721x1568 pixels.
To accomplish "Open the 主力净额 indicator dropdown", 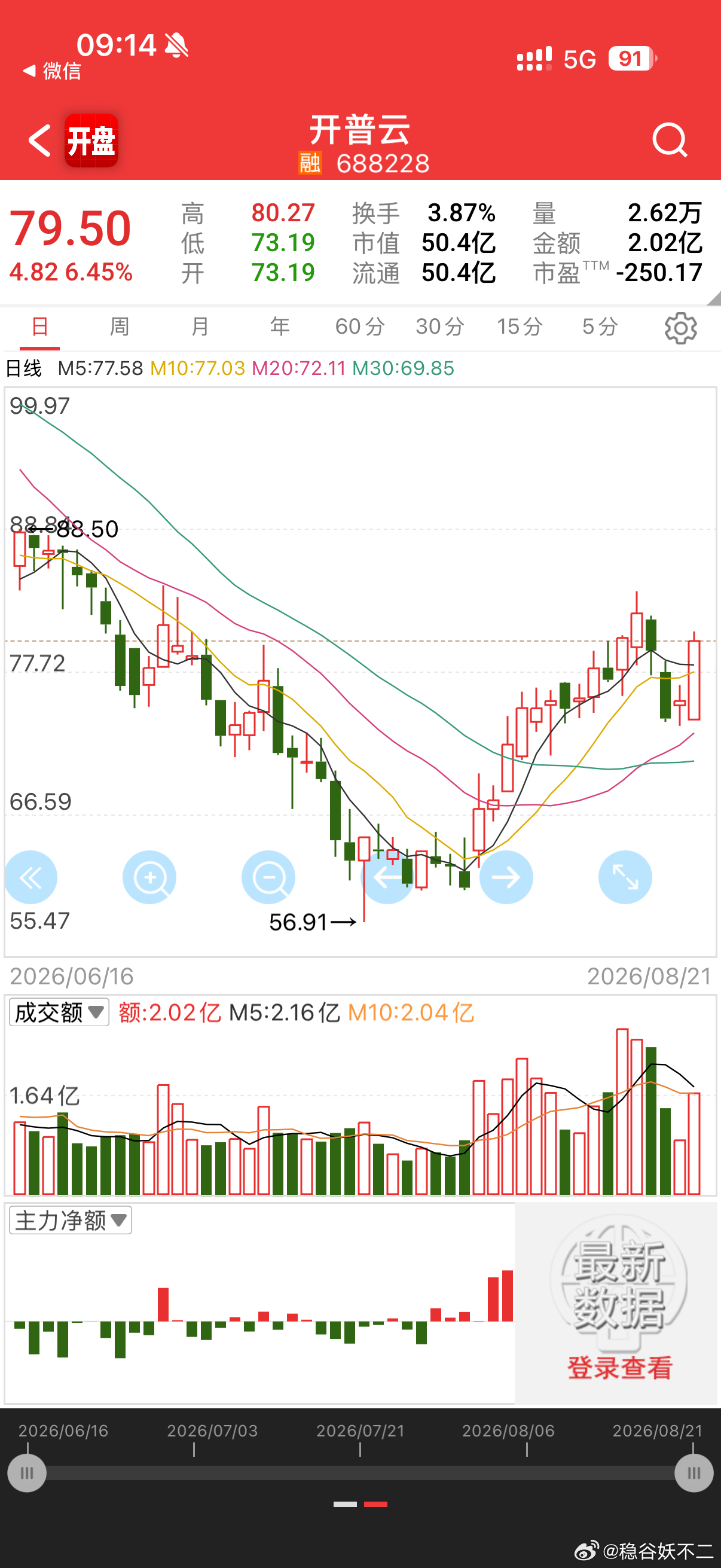I will click(71, 1221).
